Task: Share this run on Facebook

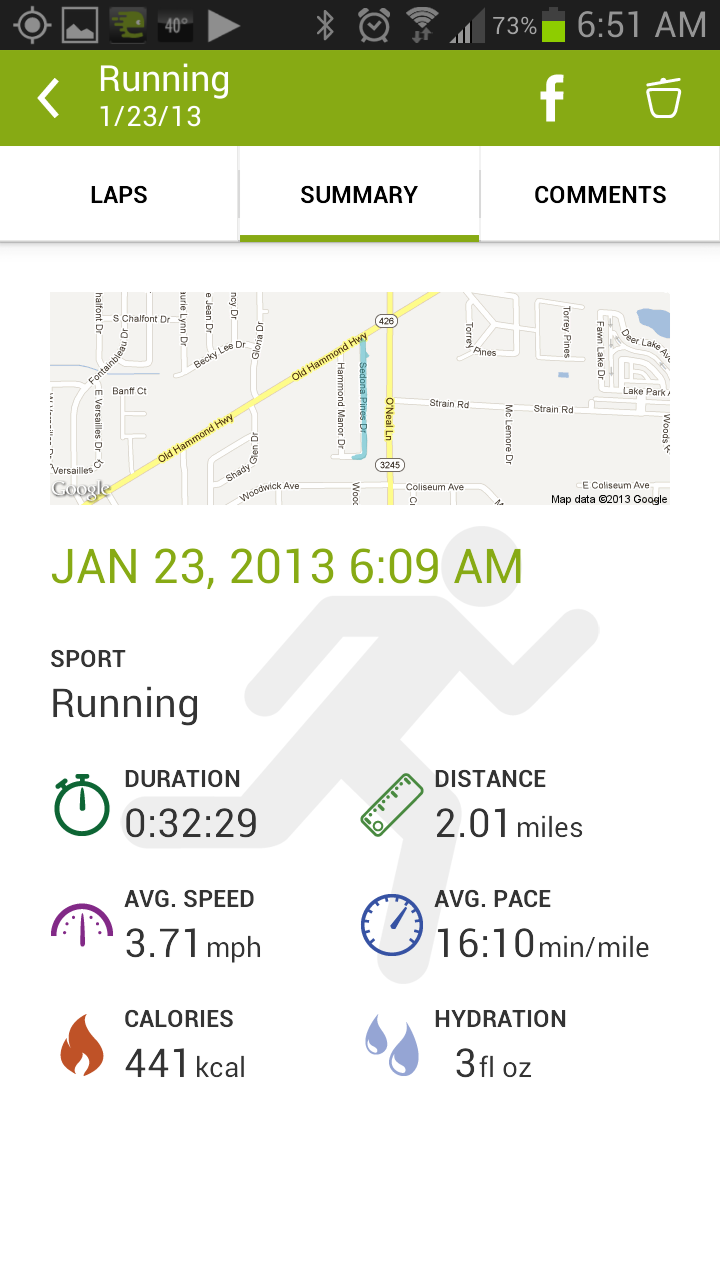Action: click(551, 98)
